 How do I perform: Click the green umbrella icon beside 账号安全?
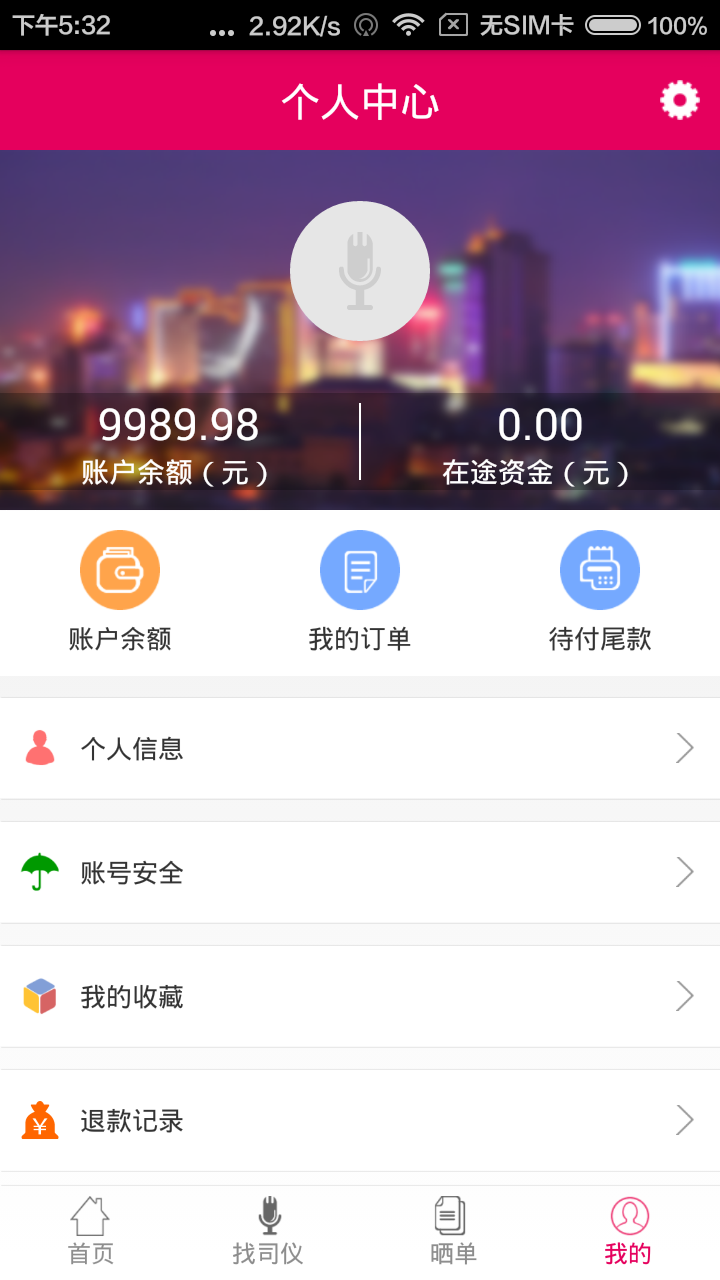click(x=39, y=872)
